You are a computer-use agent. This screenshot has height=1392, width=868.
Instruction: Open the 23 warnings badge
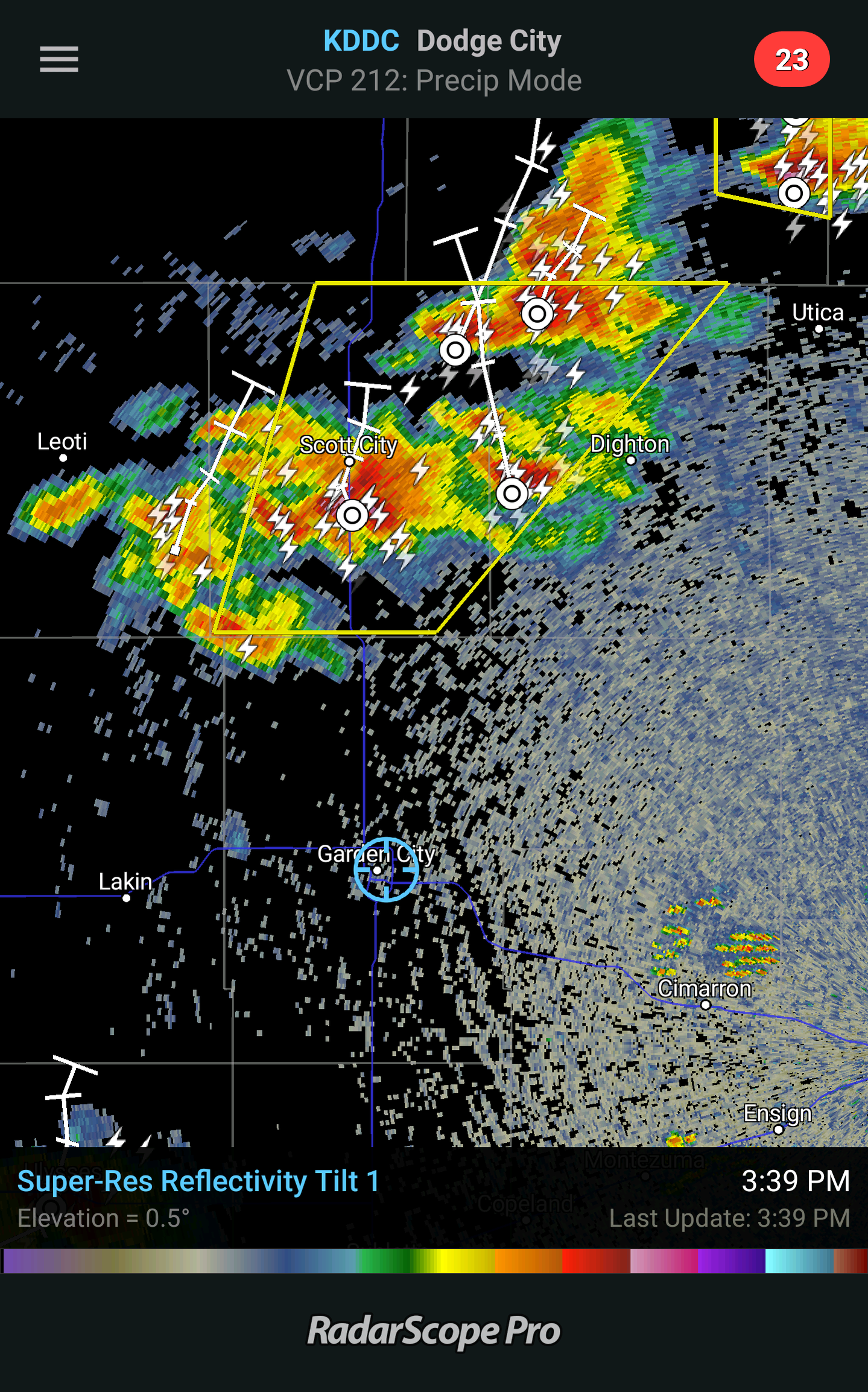tap(791, 59)
